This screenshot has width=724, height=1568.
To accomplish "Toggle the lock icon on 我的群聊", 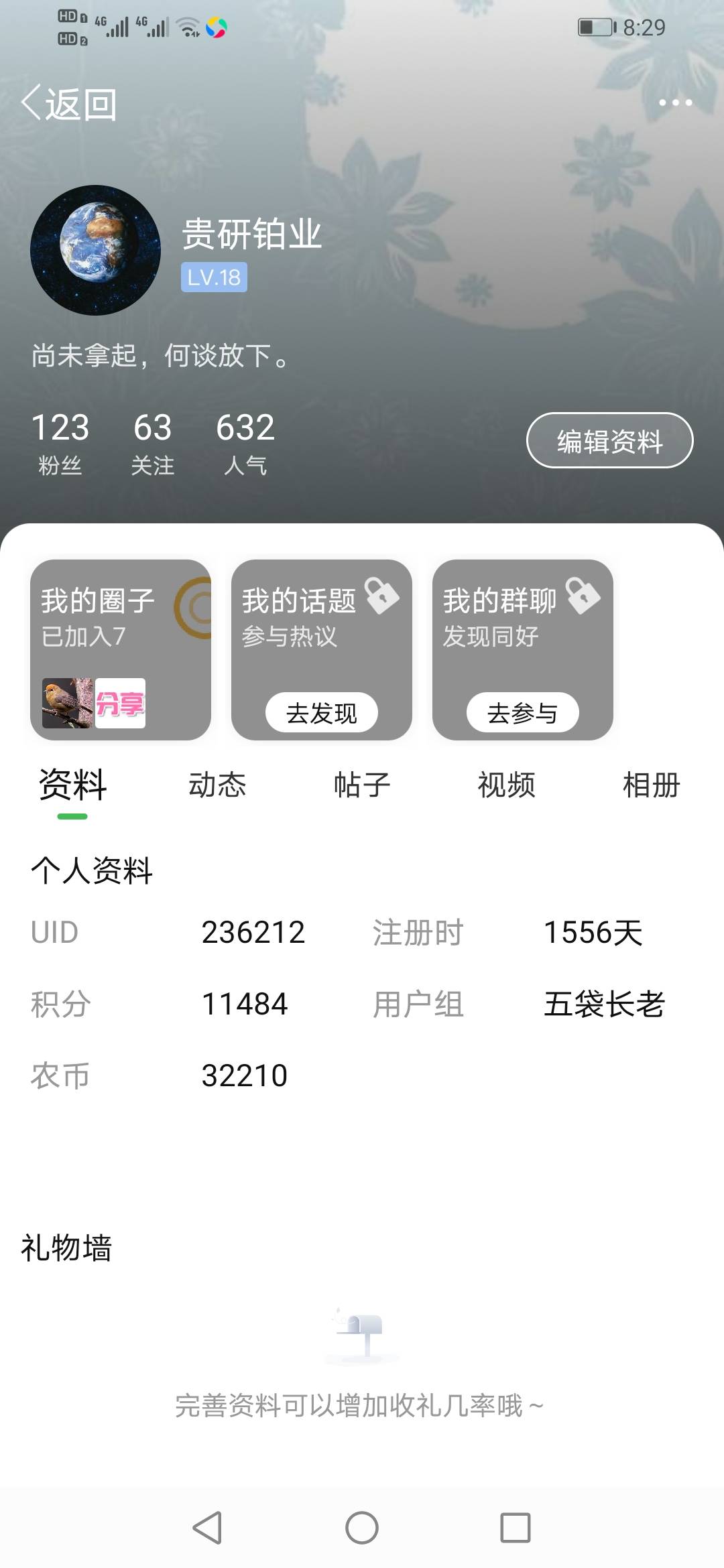I will pos(583,595).
